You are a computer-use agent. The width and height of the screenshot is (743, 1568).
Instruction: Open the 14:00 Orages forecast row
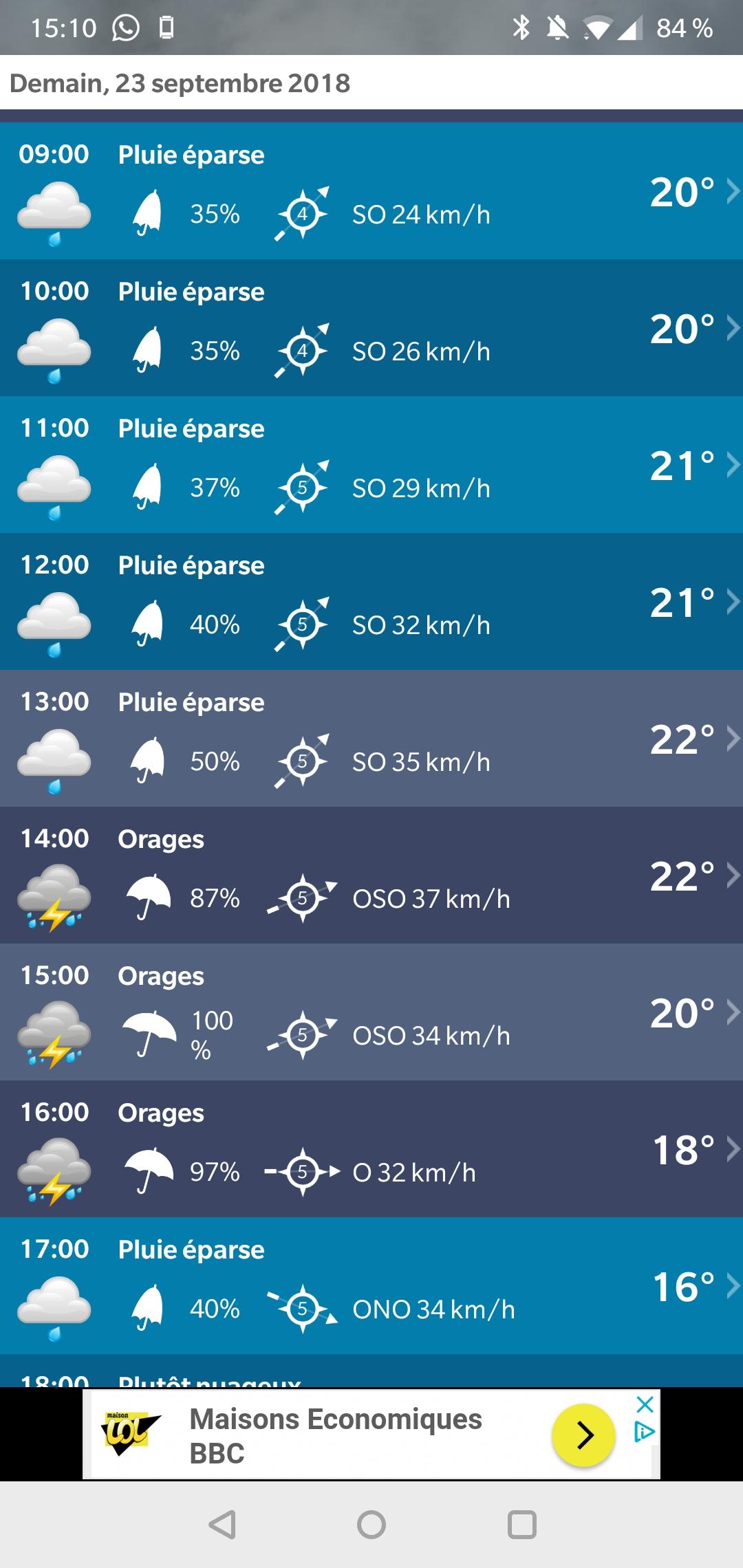tap(371, 875)
